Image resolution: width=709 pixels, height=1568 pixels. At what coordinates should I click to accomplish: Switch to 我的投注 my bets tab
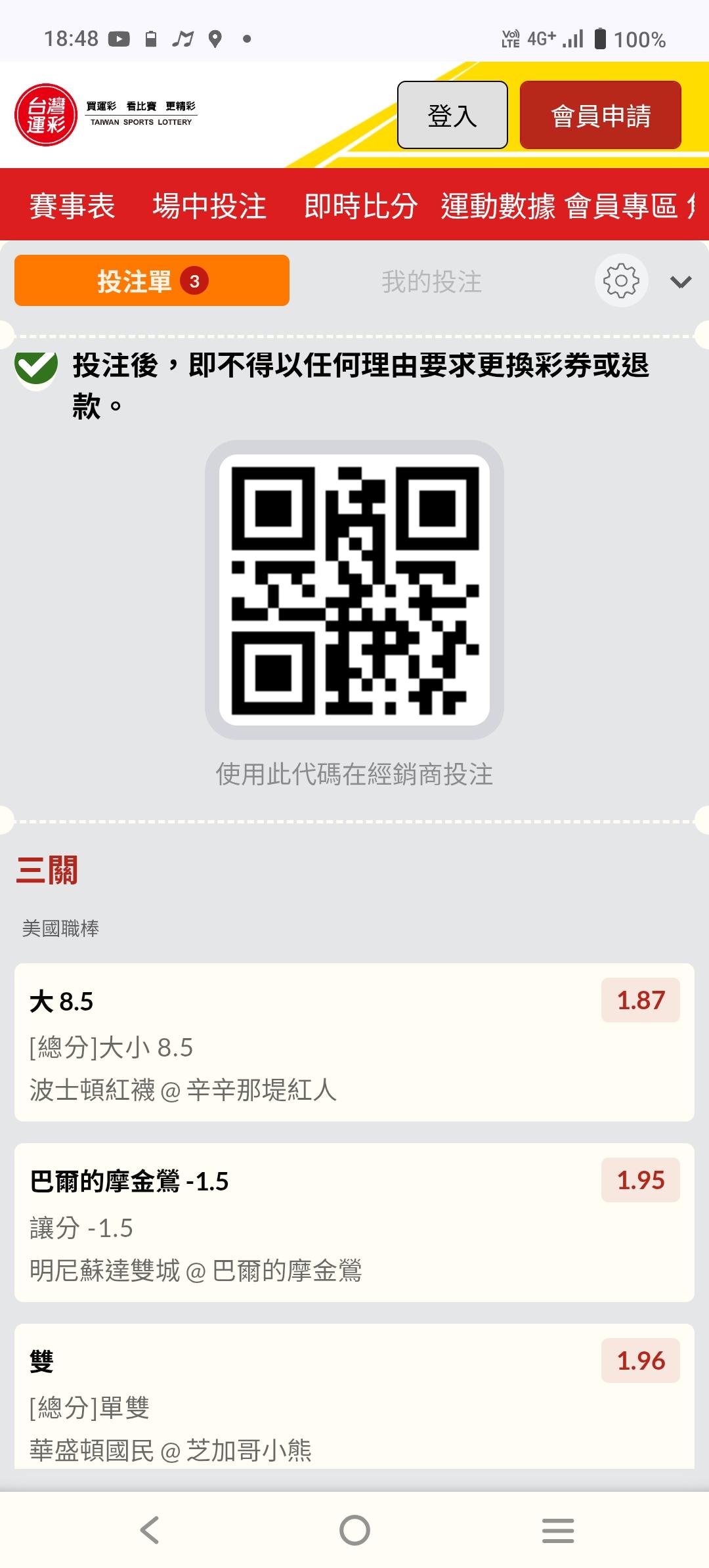pyautogui.click(x=431, y=282)
